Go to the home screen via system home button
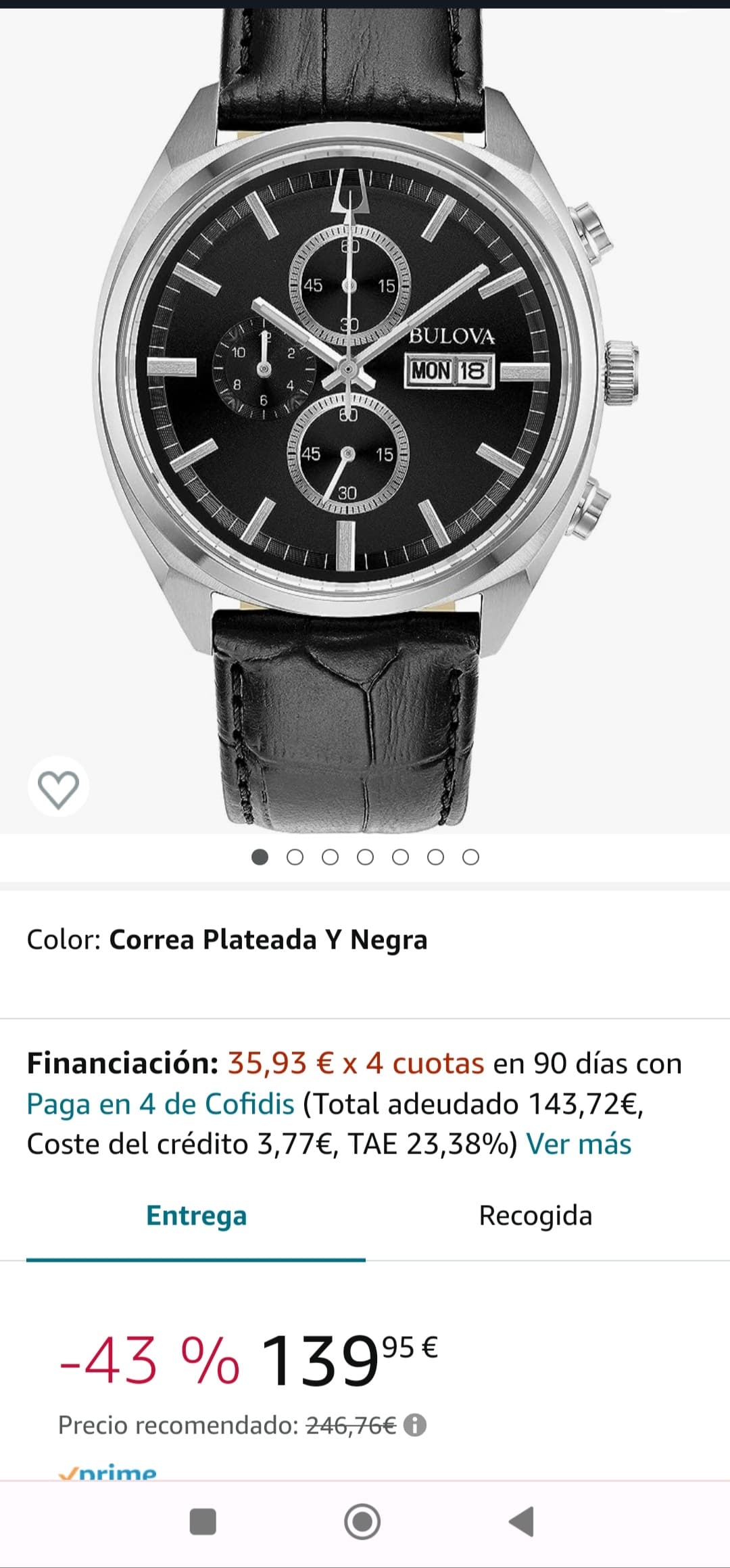This screenshot has height=1568, width=730. (x=362, y=1521)
